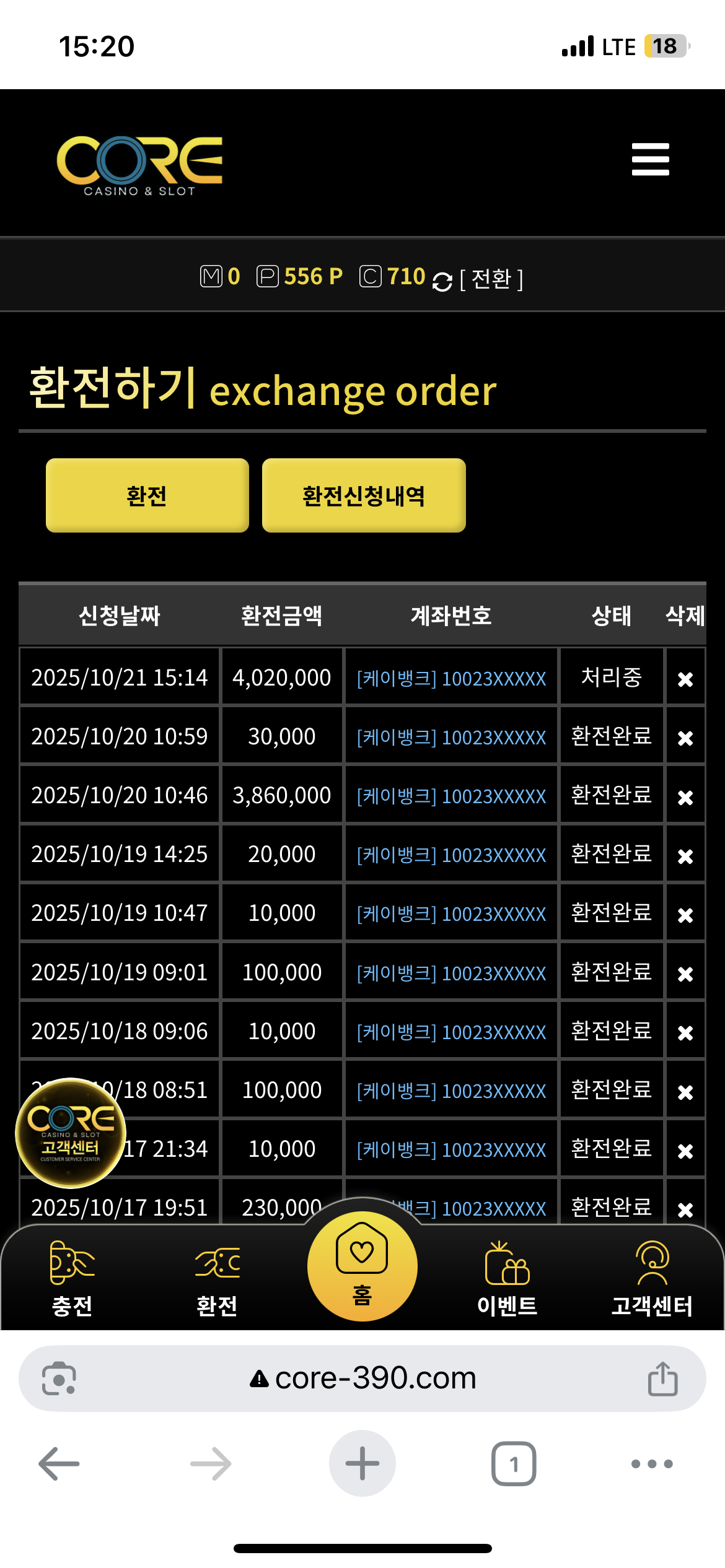The image size is (725, 1568).
Task: Tap the core-390.com address bar
Action: pyautogui.click(x=362, y=1379)
